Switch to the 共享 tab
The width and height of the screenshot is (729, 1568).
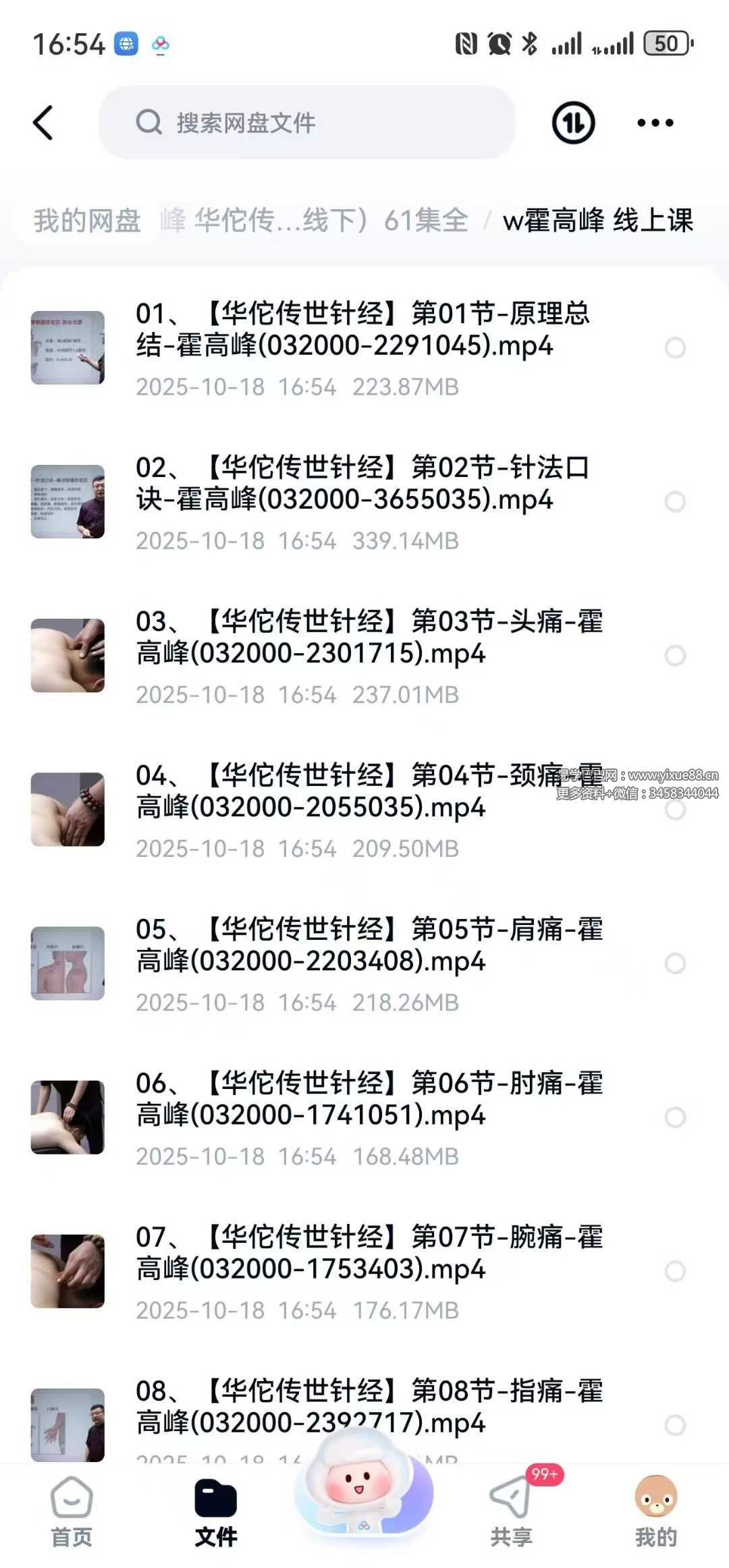(511, 1511)
